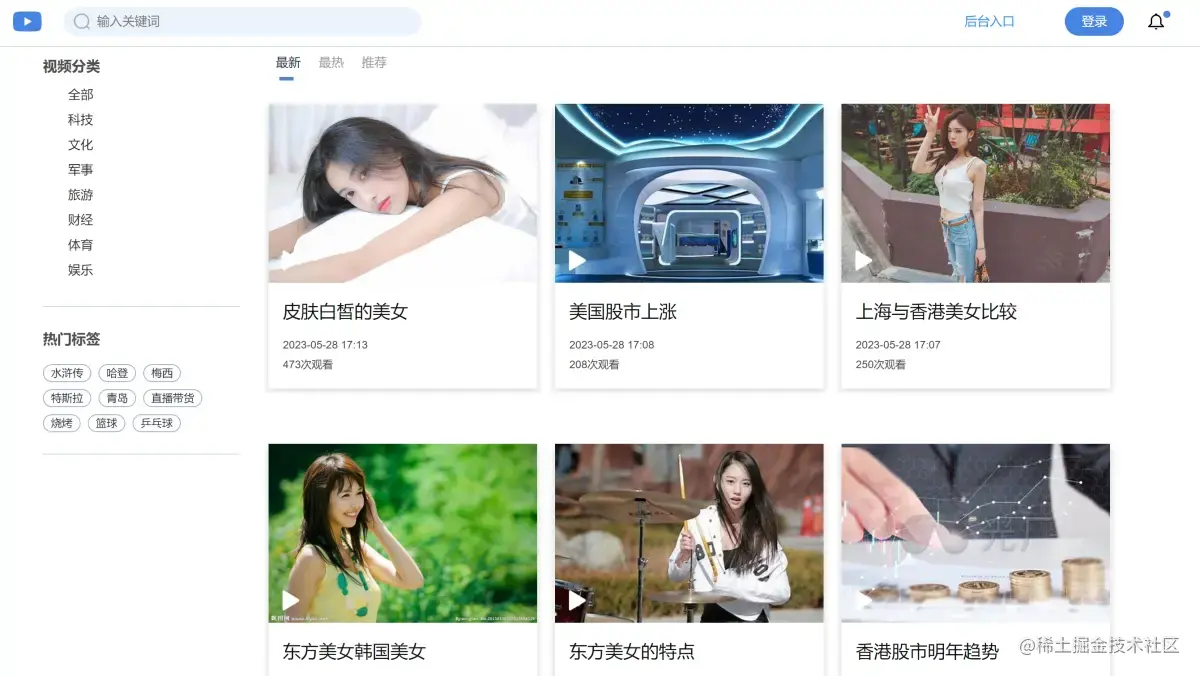Select the 直播带货 tag chip
The image size is (1200, 676).
coord(172,398)
